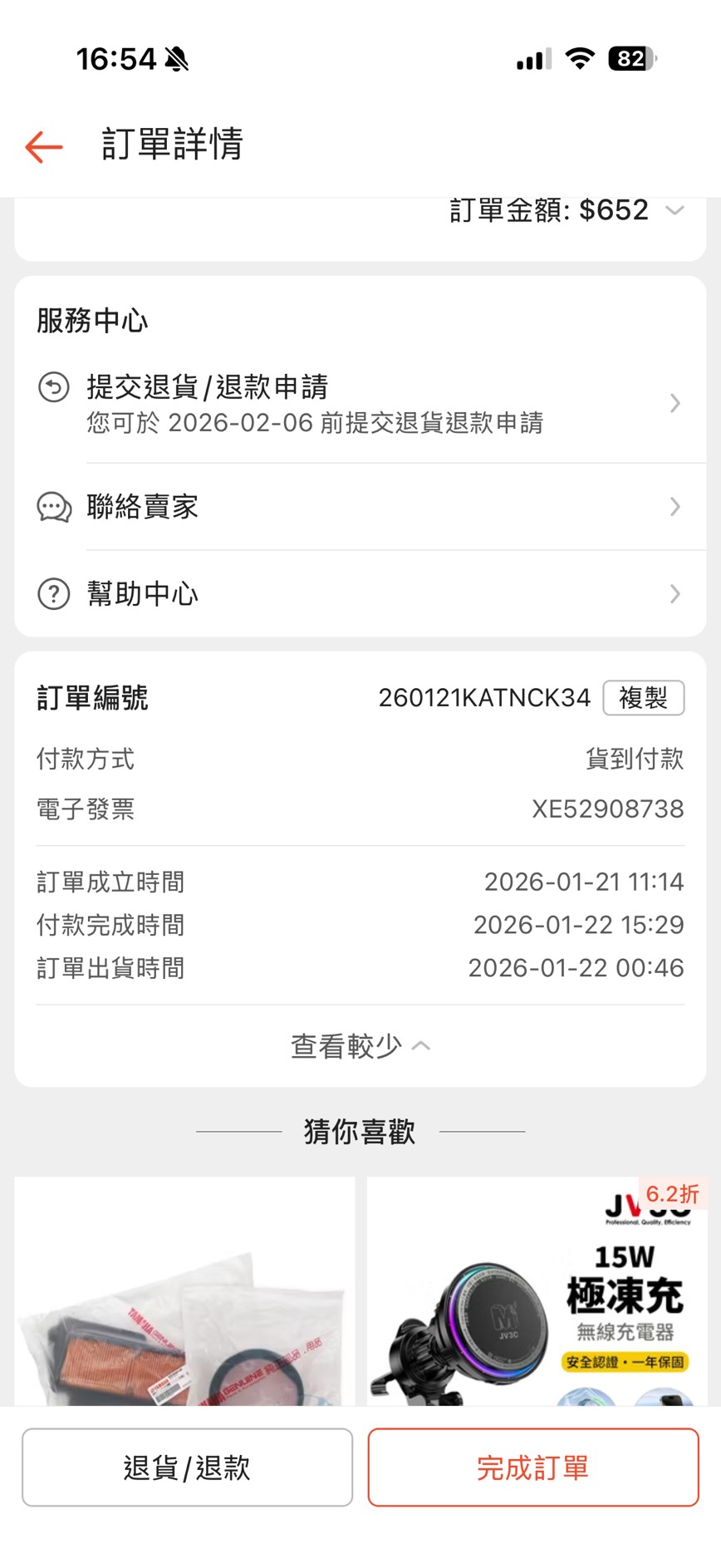Image resolution: width=721 pixels, height=1568 pixels.
Task: Copy order number with 複製 button
Action: 643,698
